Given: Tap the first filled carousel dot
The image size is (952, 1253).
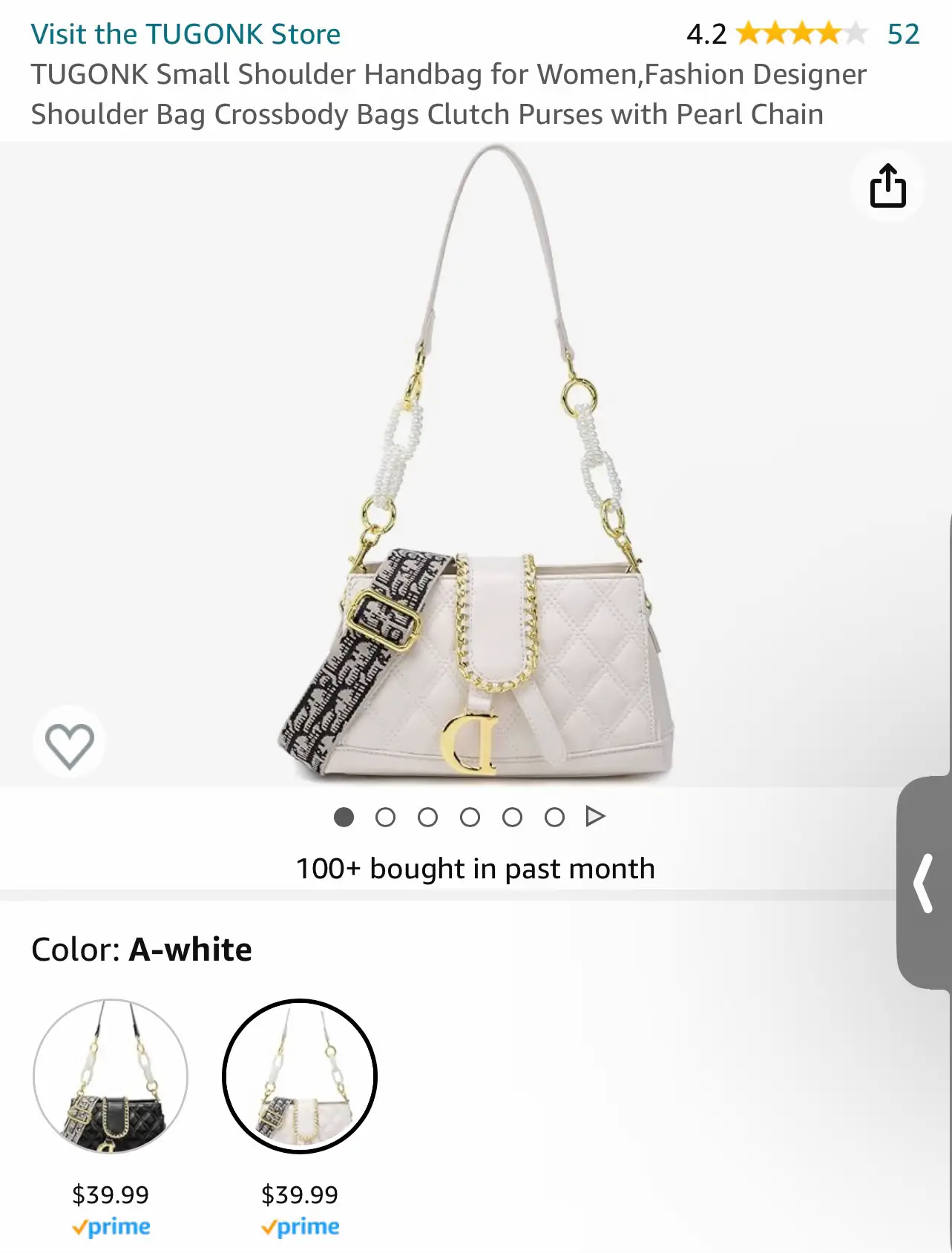Looking at the screenshot, I should 343,817.
